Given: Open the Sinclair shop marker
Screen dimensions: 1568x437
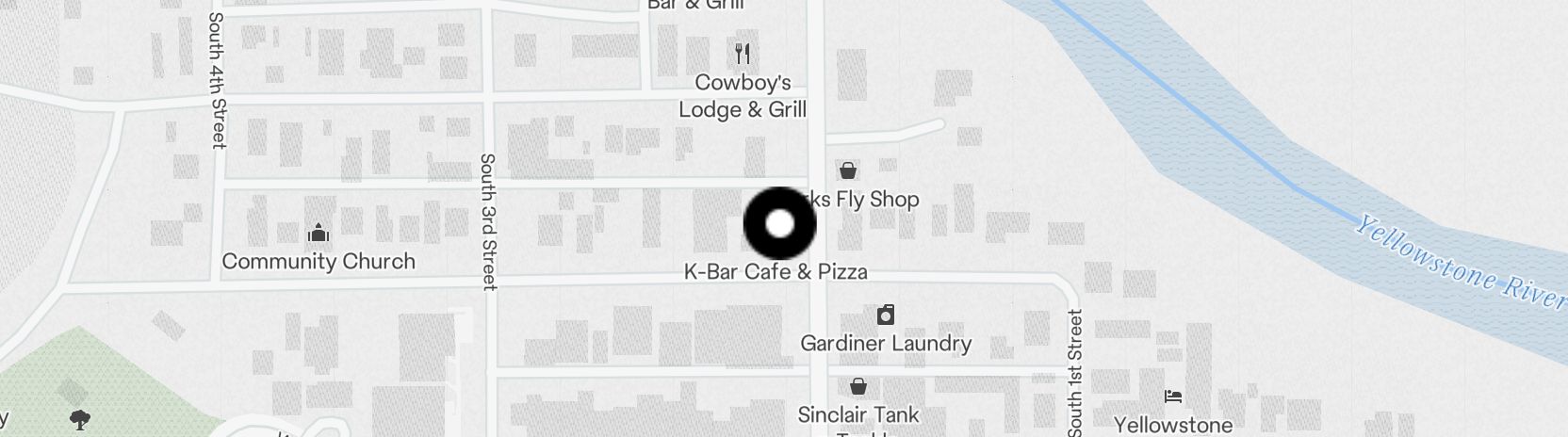Looking at the screenshot, I should 858,386.
